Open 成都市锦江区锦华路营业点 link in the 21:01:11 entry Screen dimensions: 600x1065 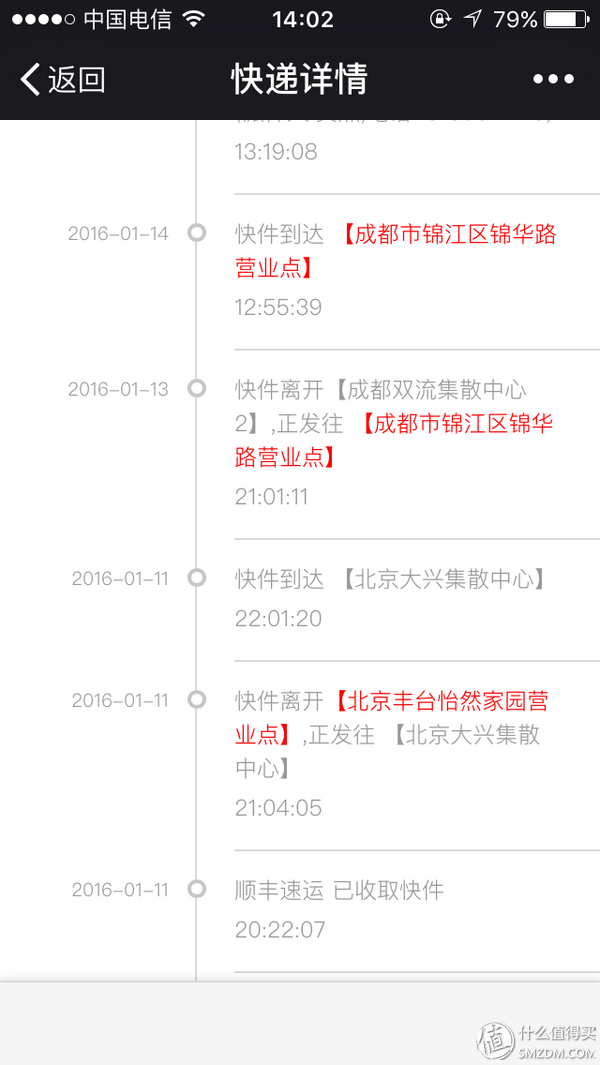(457, 424)
